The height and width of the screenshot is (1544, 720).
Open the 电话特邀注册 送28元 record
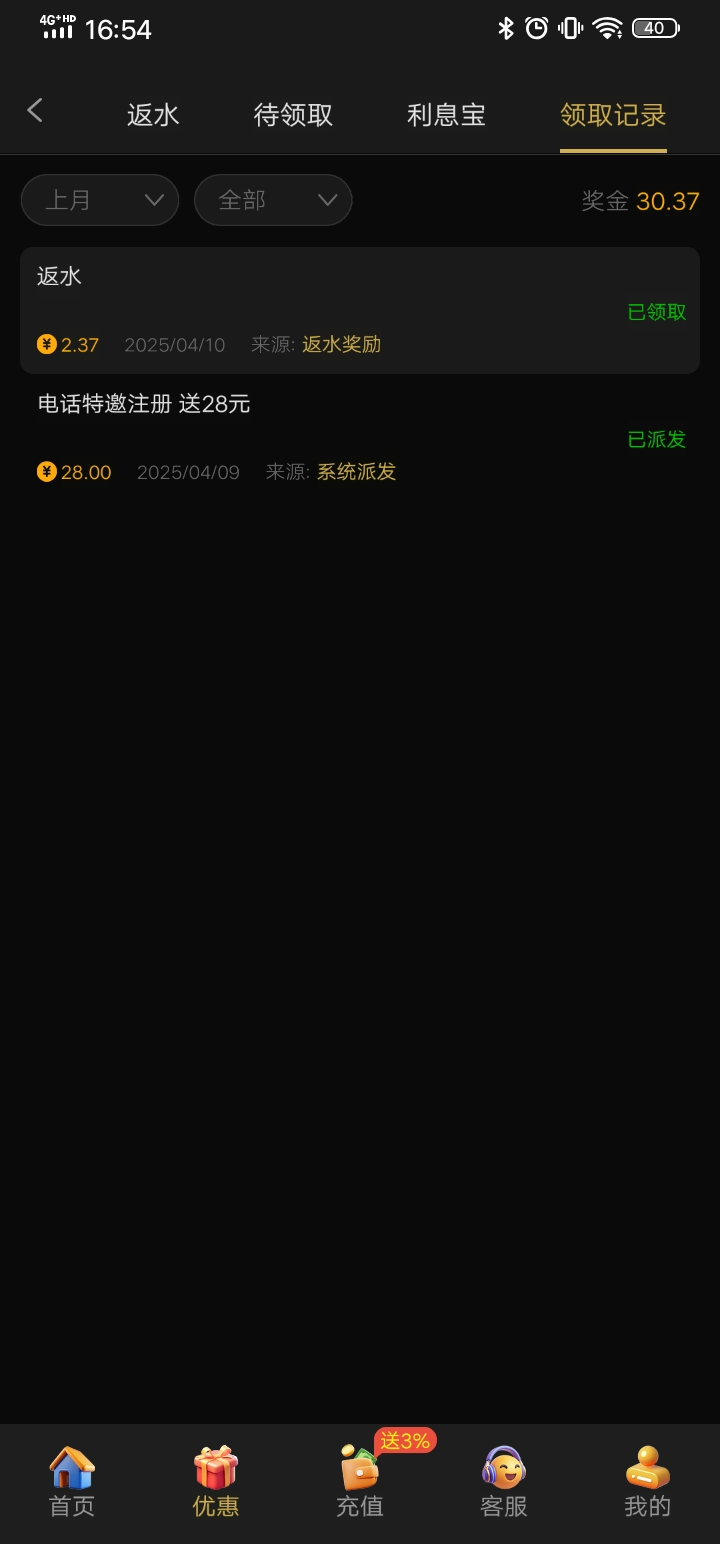click(360, 438)
